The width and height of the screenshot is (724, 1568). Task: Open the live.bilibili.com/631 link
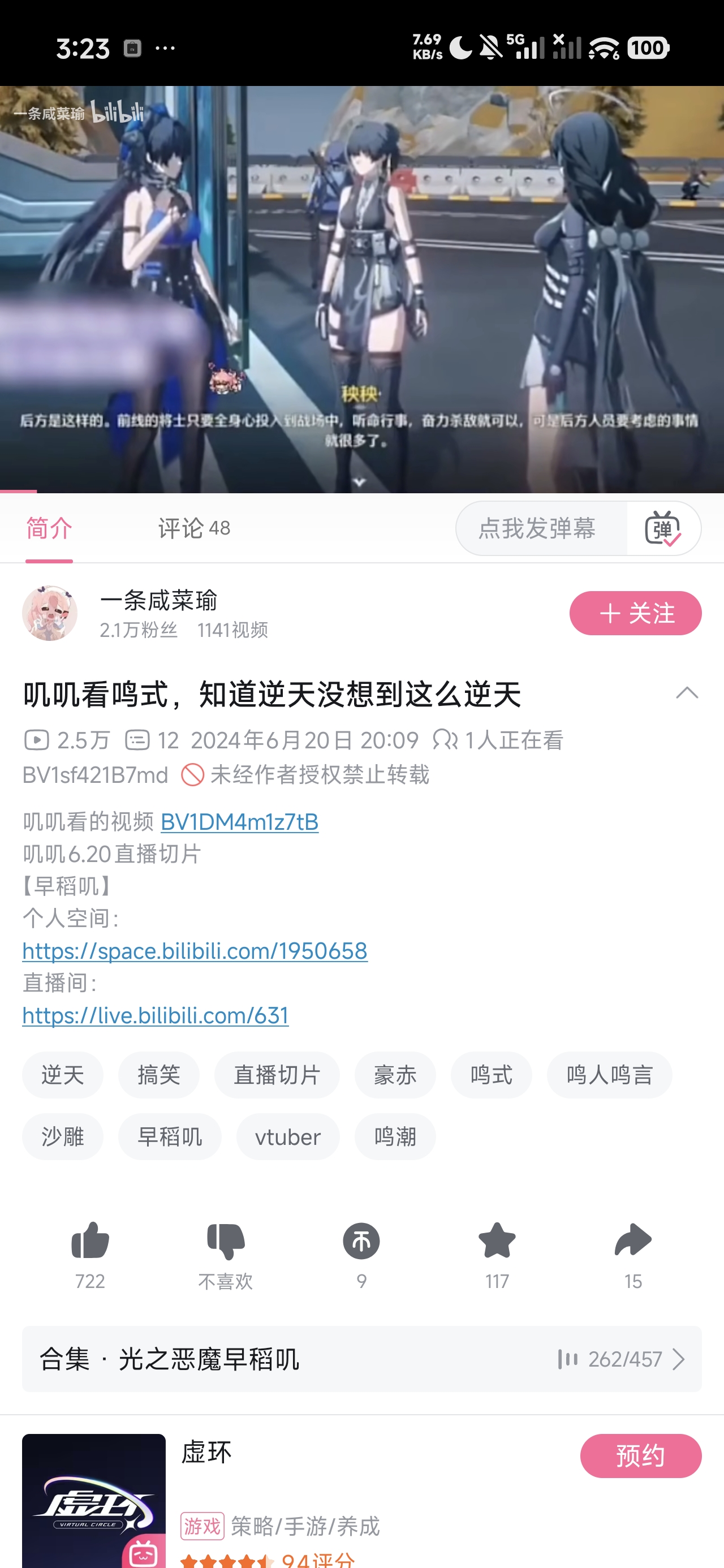[156, 1015]
